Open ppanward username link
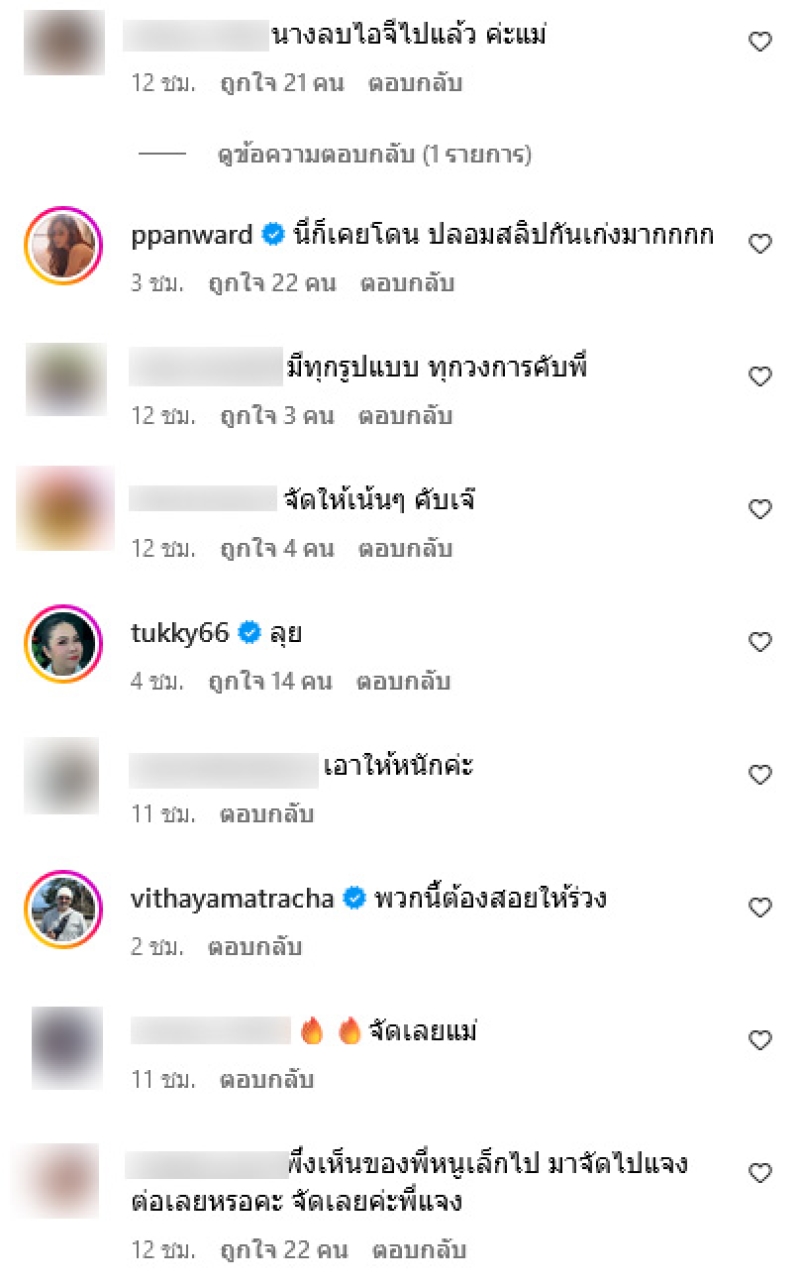The image size is (800, 1286). pyautogui.click(x=191, y=236)
